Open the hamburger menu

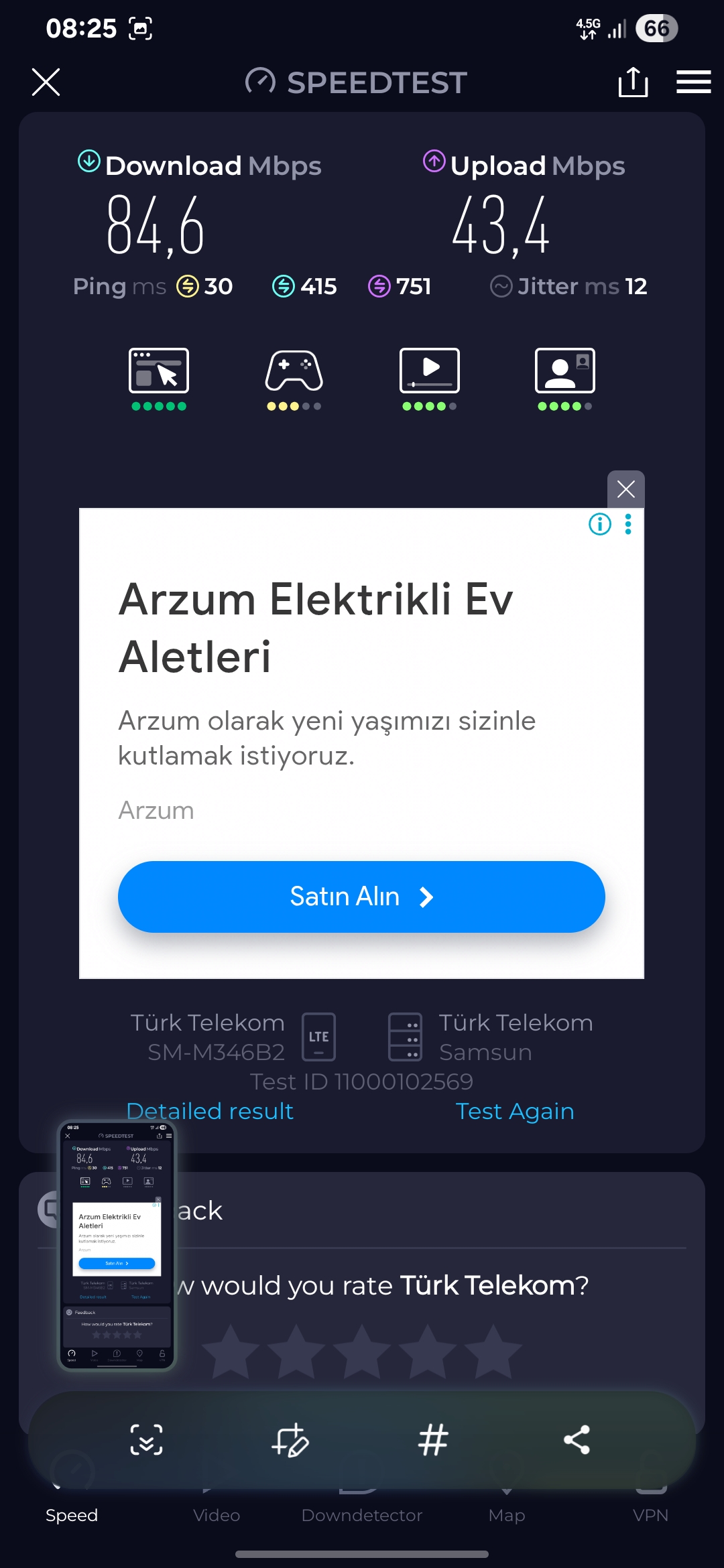(x=693, y=82)
